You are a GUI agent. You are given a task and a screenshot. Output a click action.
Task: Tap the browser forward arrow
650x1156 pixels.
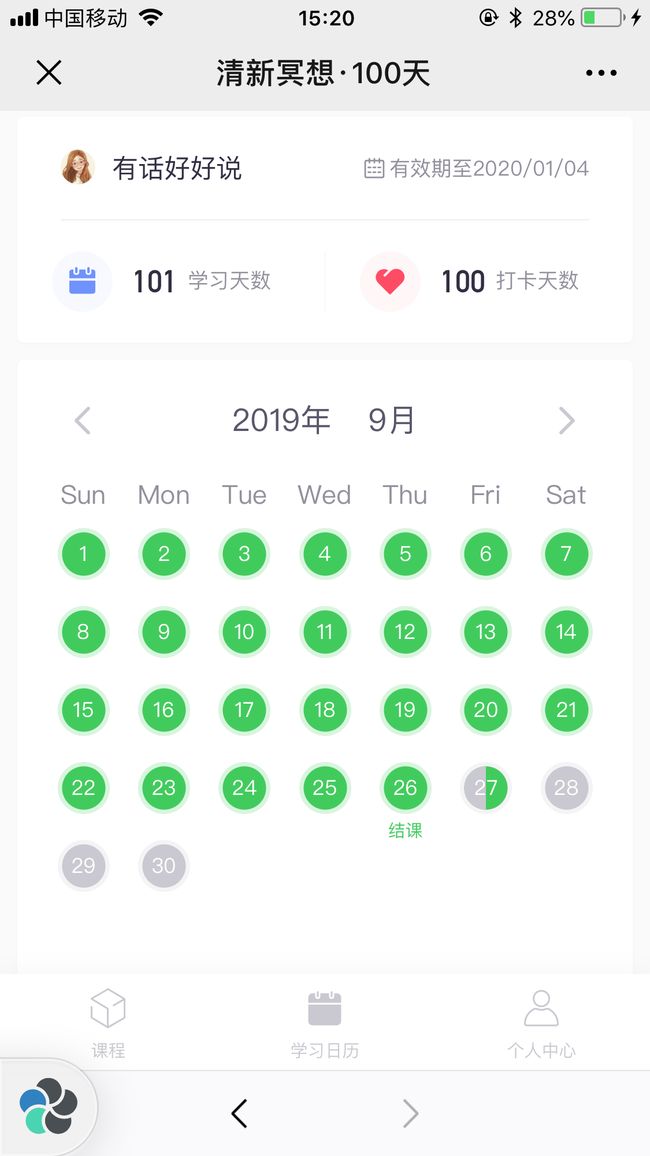410,1113
